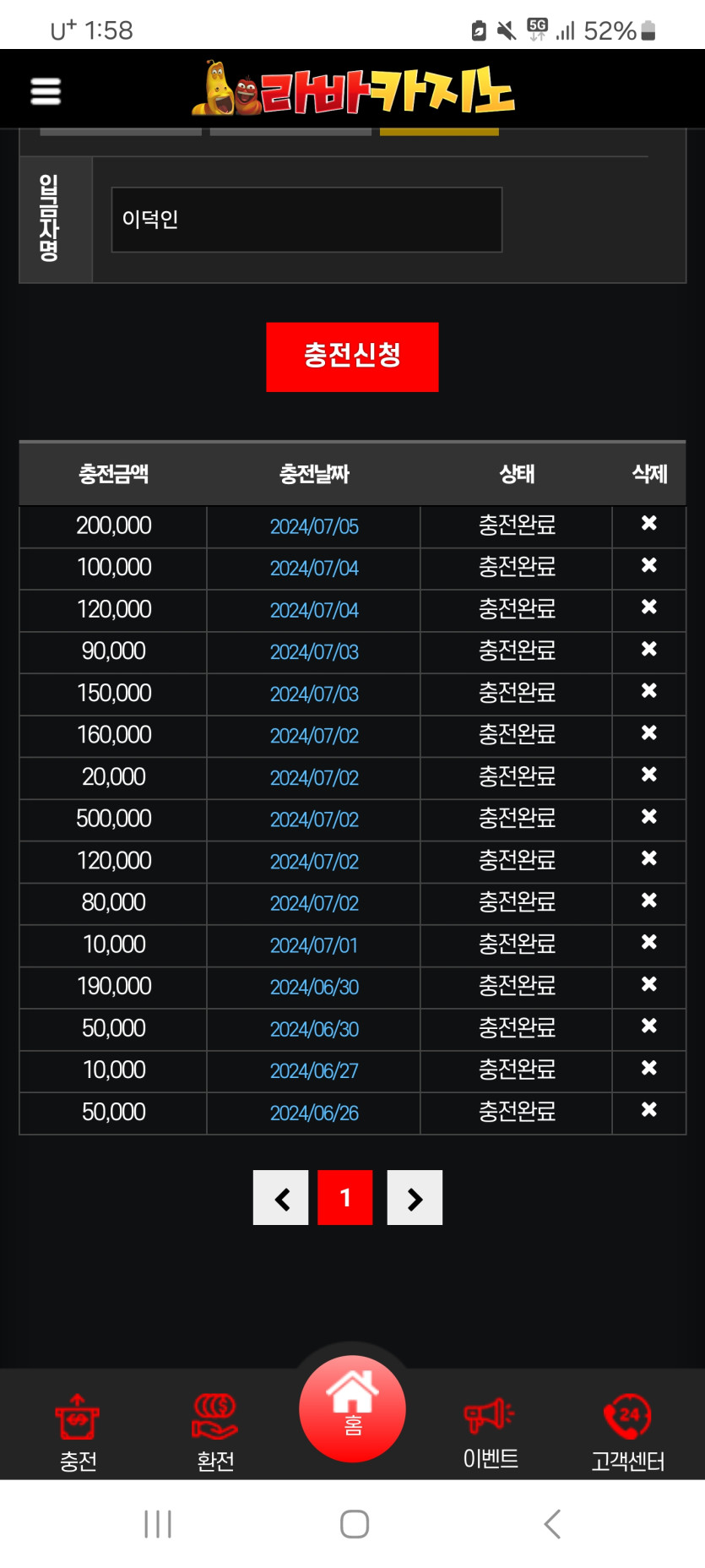Go to 홈 via the red home button
This screenshot has width=705, height=1568.
pos(352,1409)
